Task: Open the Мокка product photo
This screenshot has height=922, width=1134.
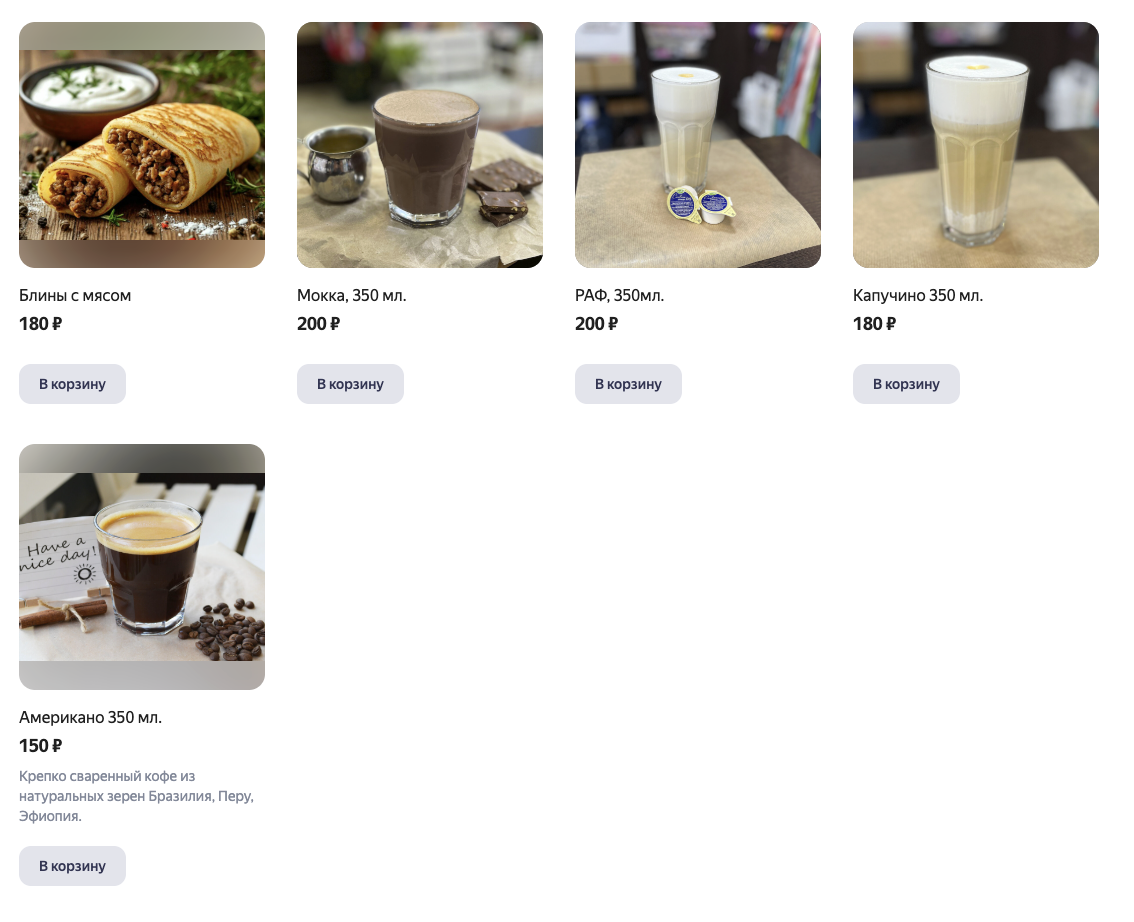Action: pyautogui.click(x=419, y=145)
